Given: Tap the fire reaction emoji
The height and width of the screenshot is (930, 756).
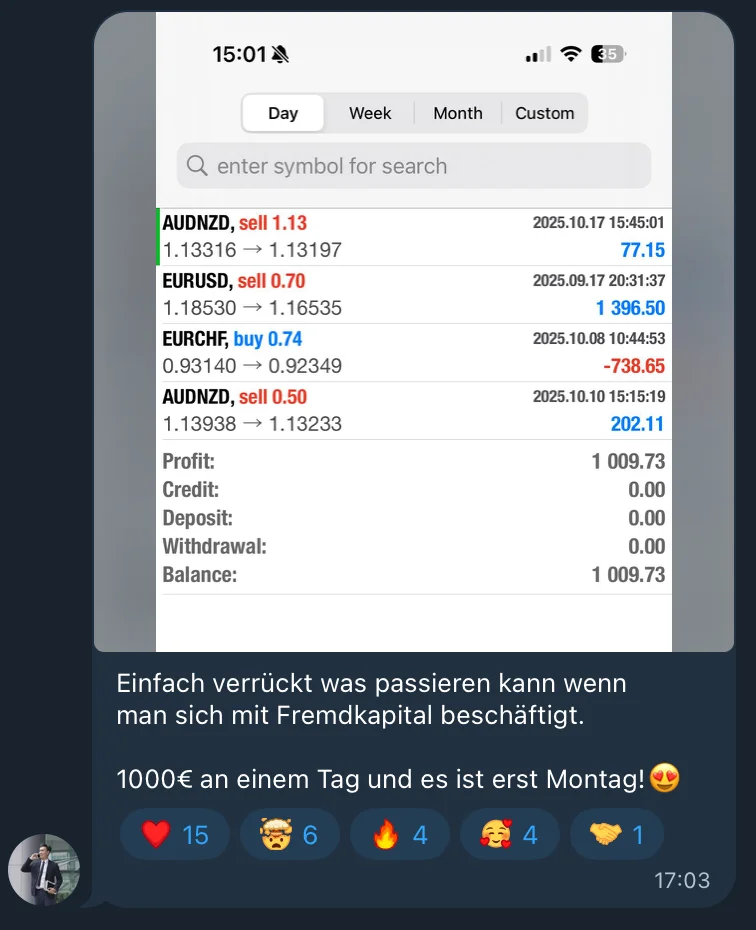Looking at the screenshot, I should 386,834.
